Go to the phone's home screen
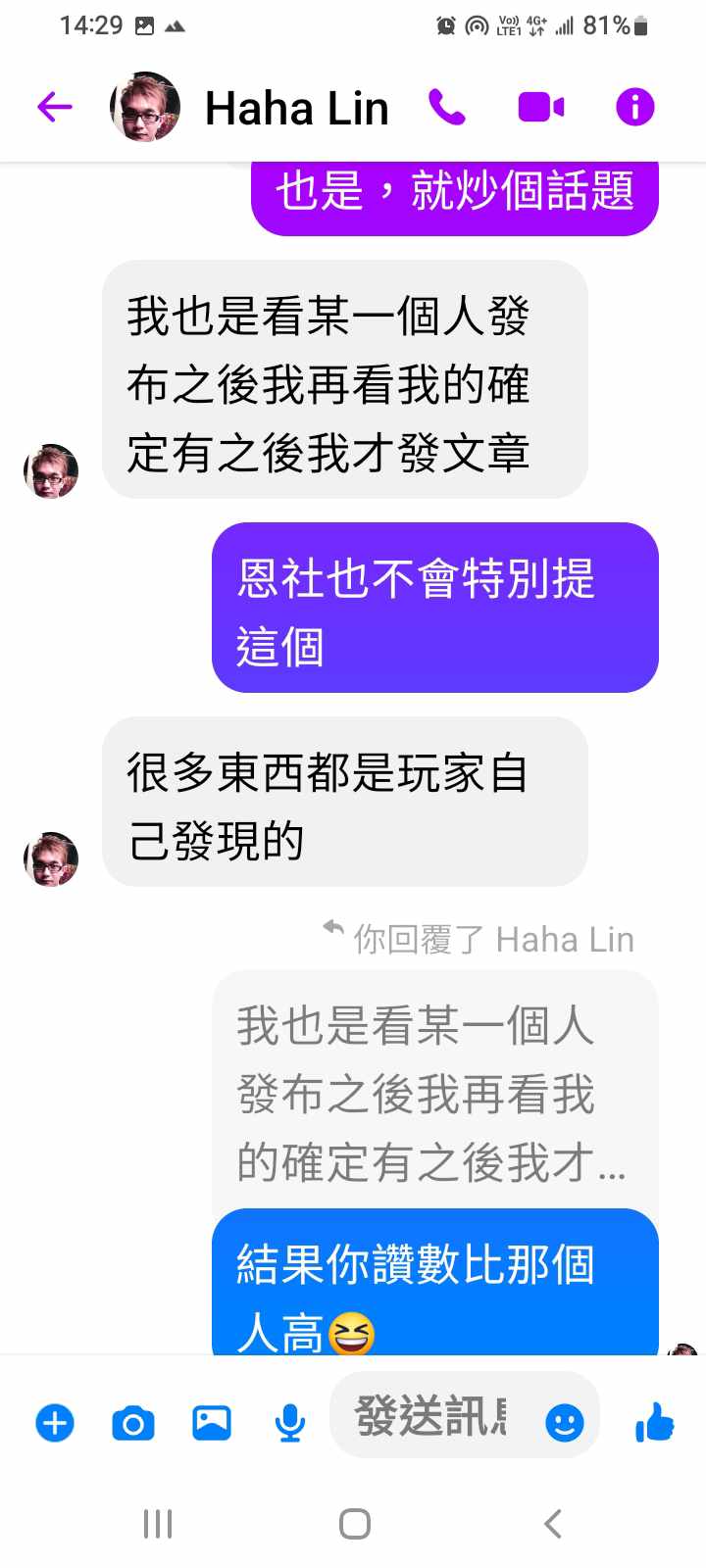 [354, 1524]
